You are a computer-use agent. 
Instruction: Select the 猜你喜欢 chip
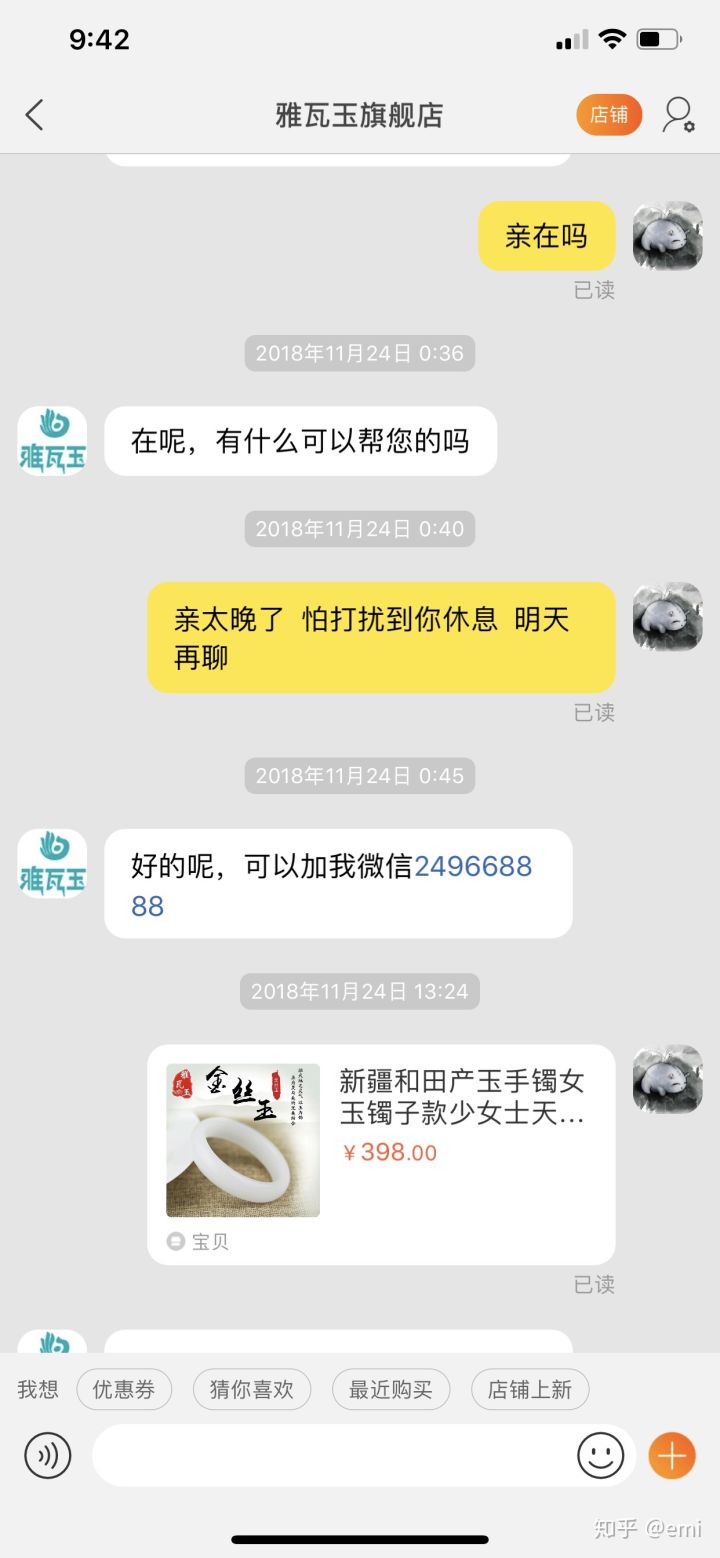point(252,1389)
